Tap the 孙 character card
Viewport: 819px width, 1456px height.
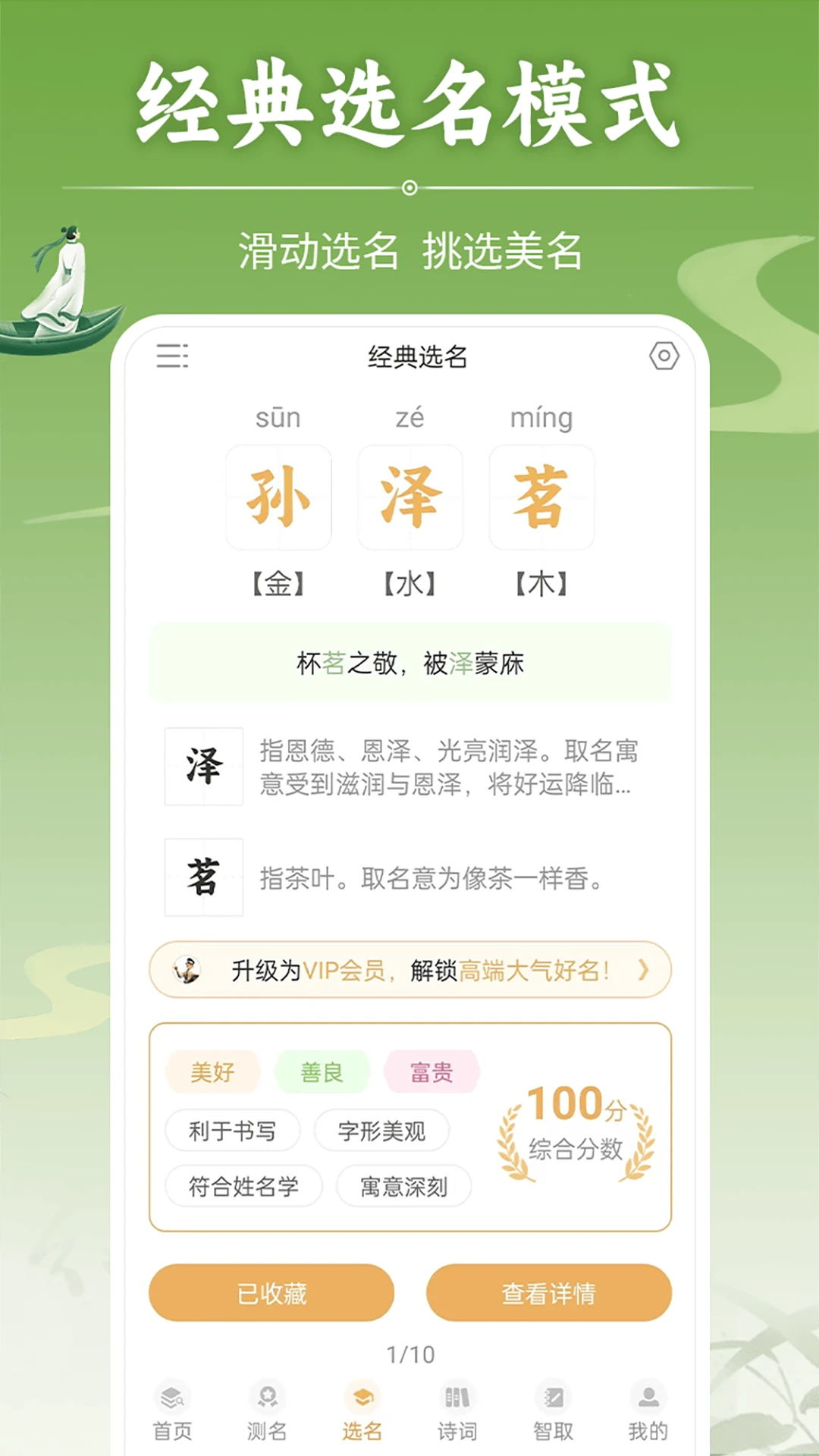coord(278,497)
